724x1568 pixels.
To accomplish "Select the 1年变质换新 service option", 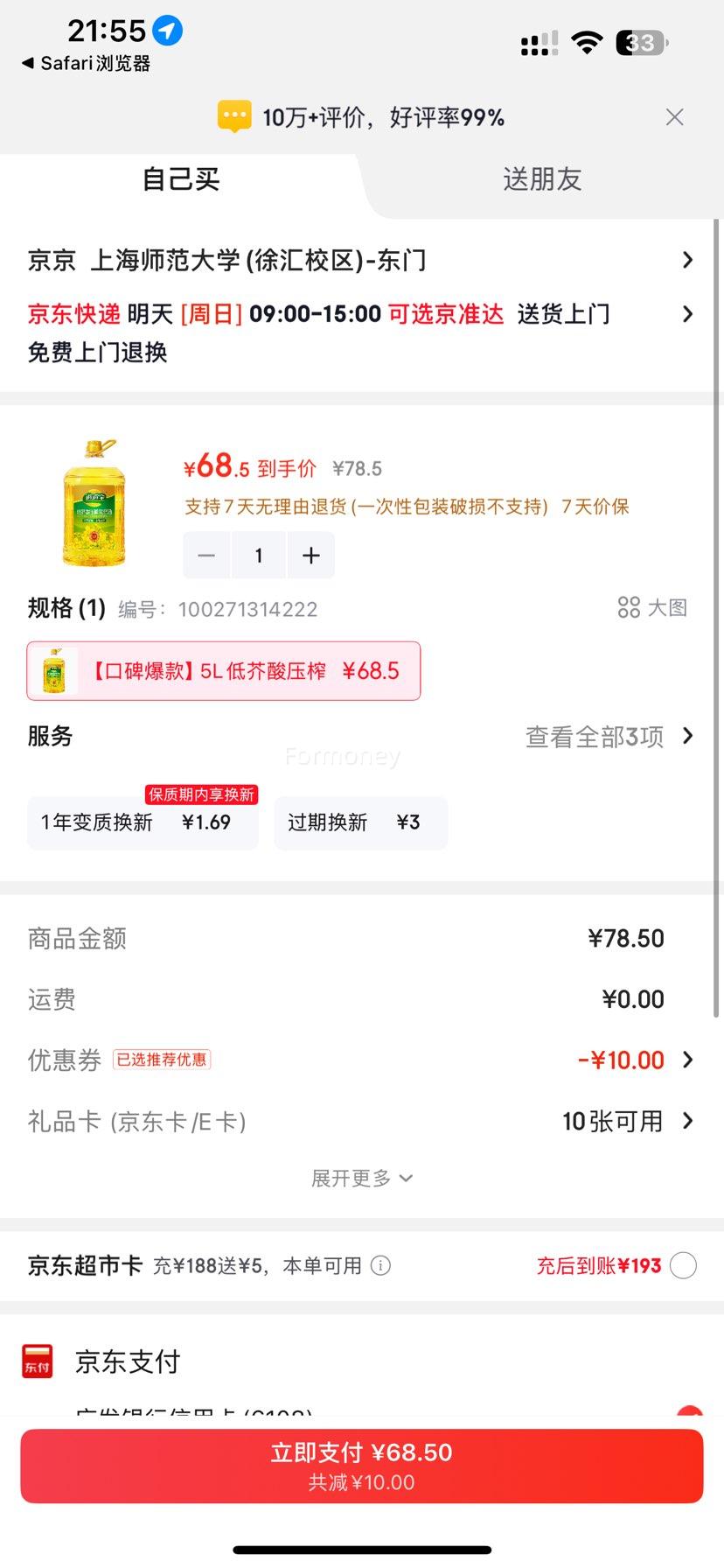I will (142, 822).
